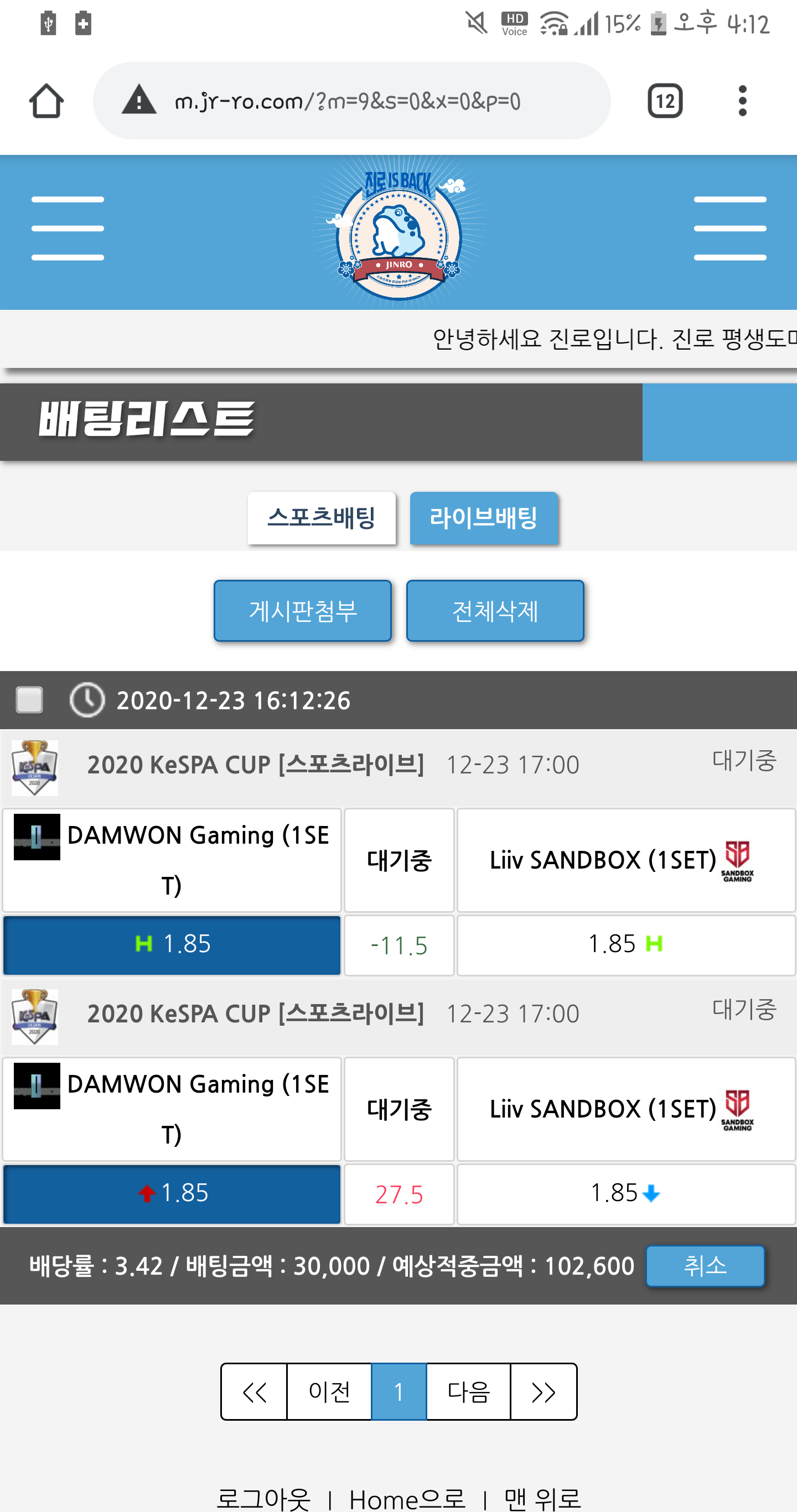
Task: Go to the browser home page
Action: [46, 101]
